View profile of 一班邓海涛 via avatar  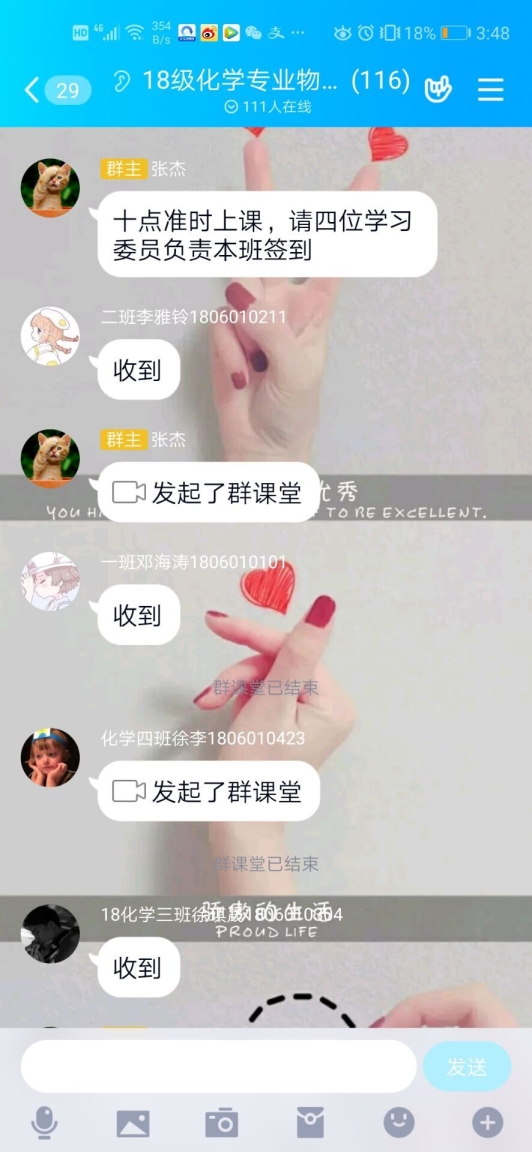[x=50, y=581]
